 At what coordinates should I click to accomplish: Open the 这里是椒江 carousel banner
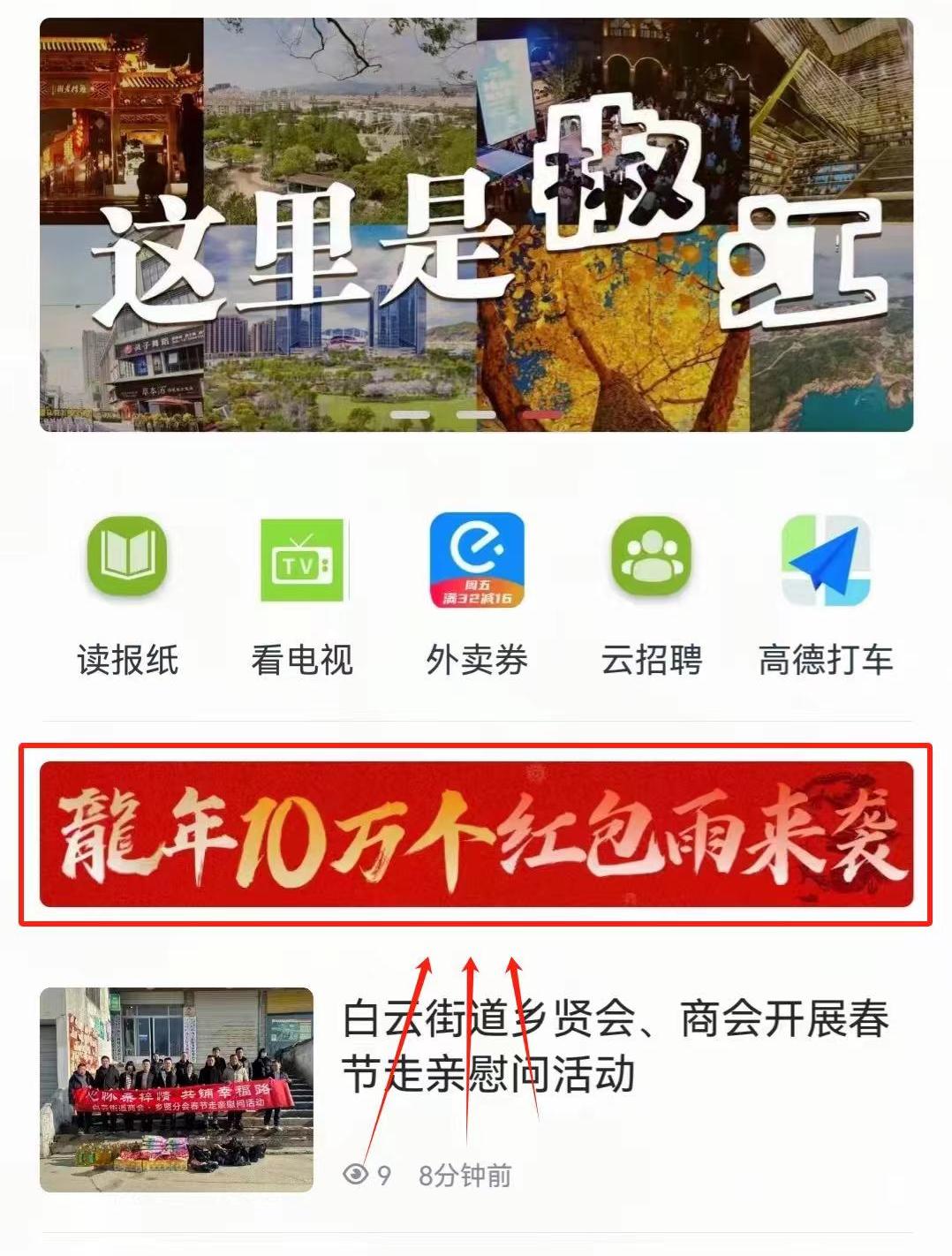[x=476, y=225]
